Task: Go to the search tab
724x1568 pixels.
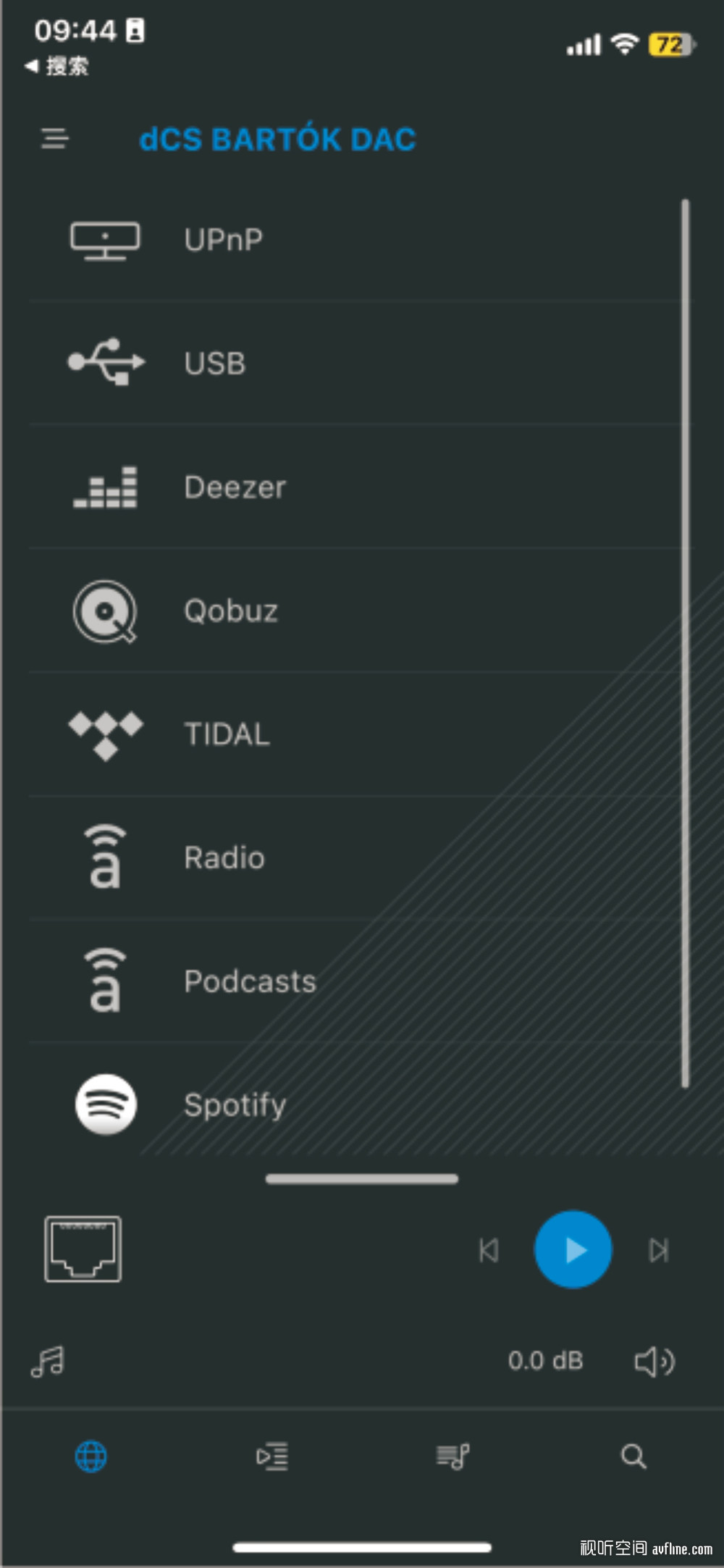Action: [633, 1456]
